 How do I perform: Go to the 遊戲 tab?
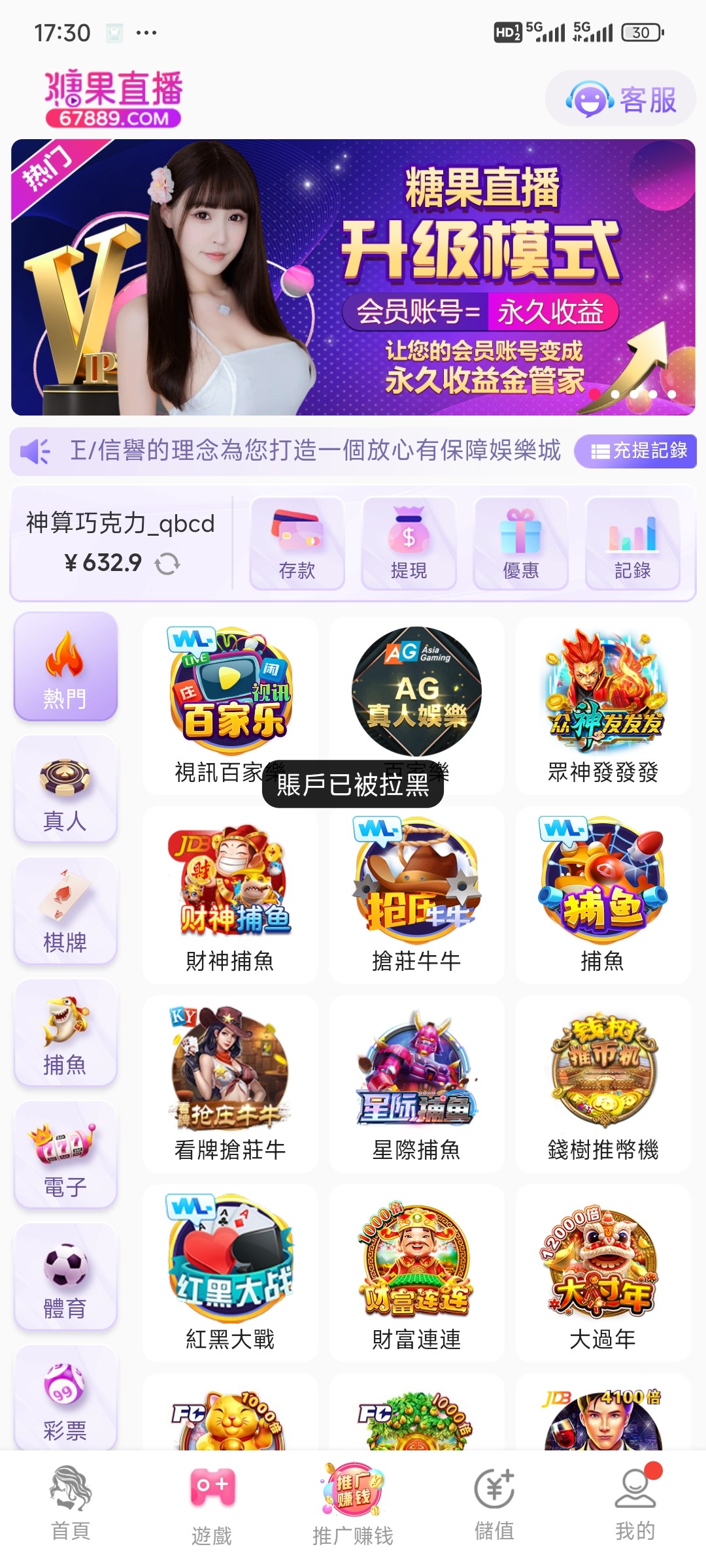coord(212,1503)
